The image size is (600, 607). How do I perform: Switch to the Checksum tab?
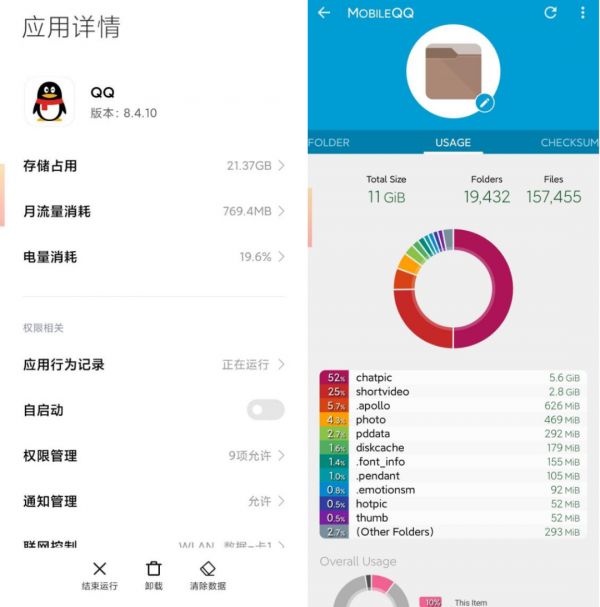coord(569,143)
